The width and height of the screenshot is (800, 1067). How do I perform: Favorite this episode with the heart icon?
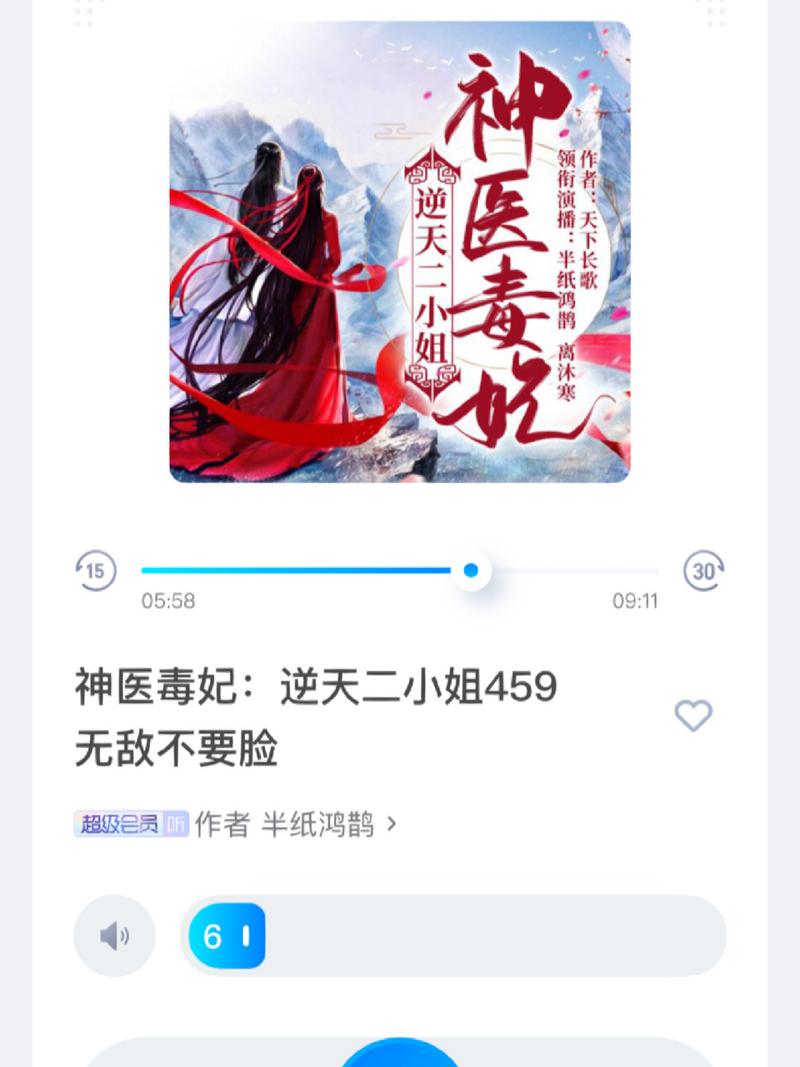tap(693, 716)
